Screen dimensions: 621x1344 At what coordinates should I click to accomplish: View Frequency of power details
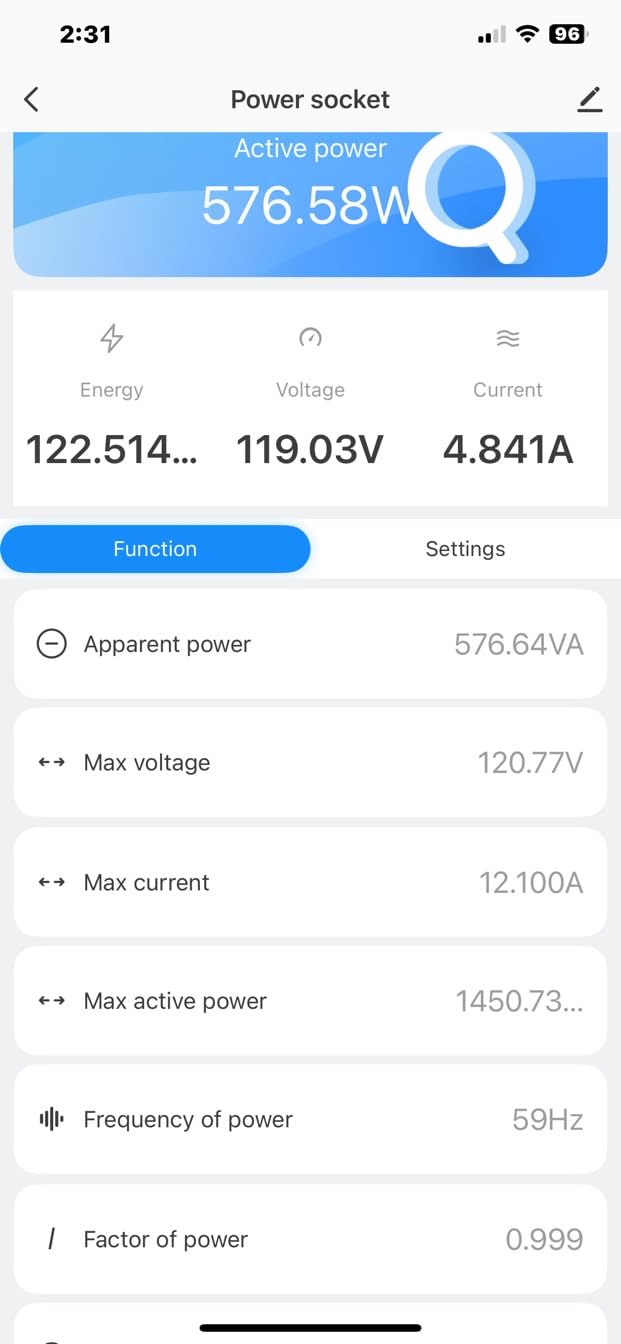point(310,1120)
